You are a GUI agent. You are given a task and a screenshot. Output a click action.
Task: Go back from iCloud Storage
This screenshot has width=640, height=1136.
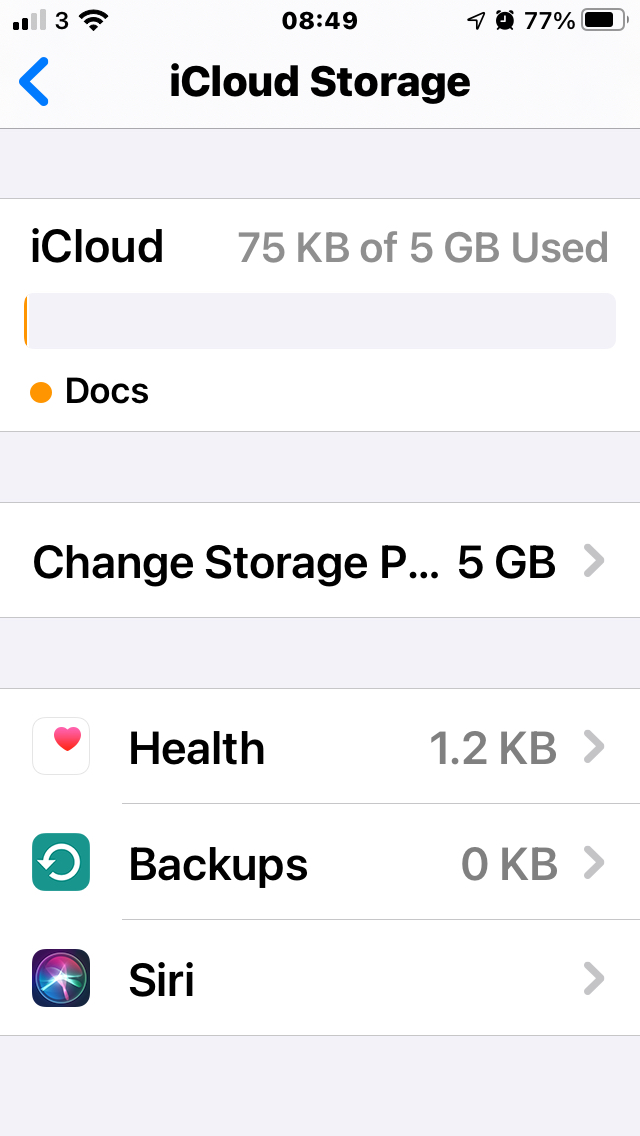click(x=34, y=82)
